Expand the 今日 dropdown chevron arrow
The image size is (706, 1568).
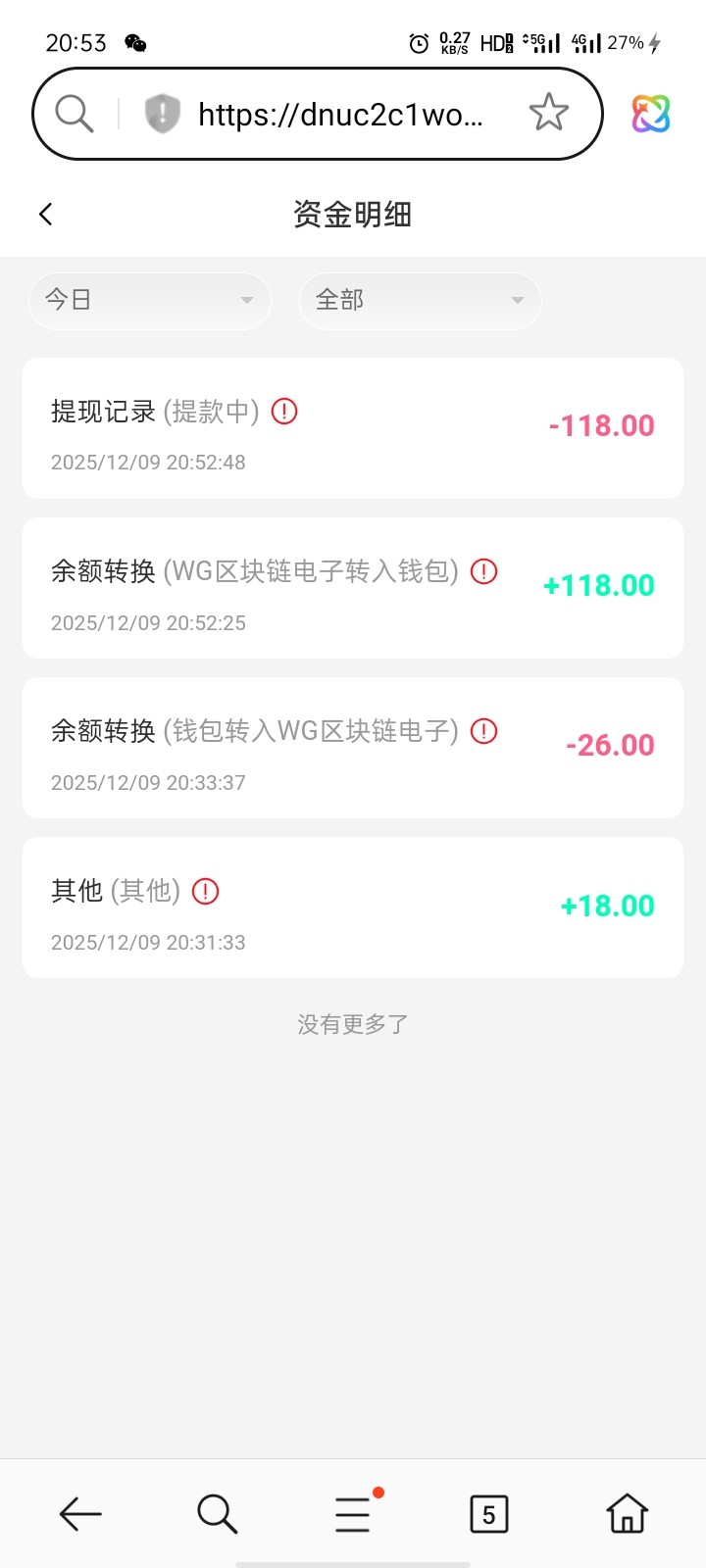248,301
